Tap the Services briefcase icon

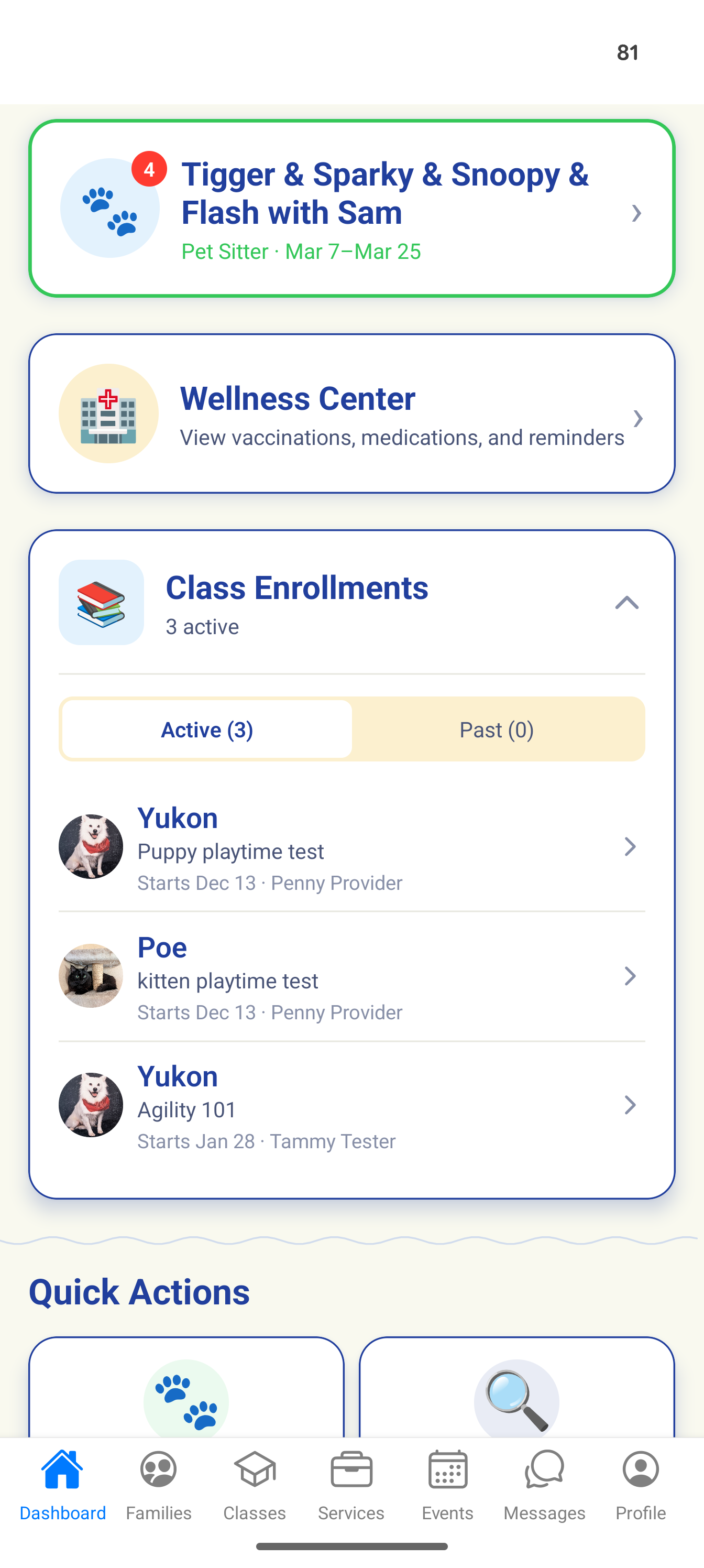click(x=351, y=1471)
